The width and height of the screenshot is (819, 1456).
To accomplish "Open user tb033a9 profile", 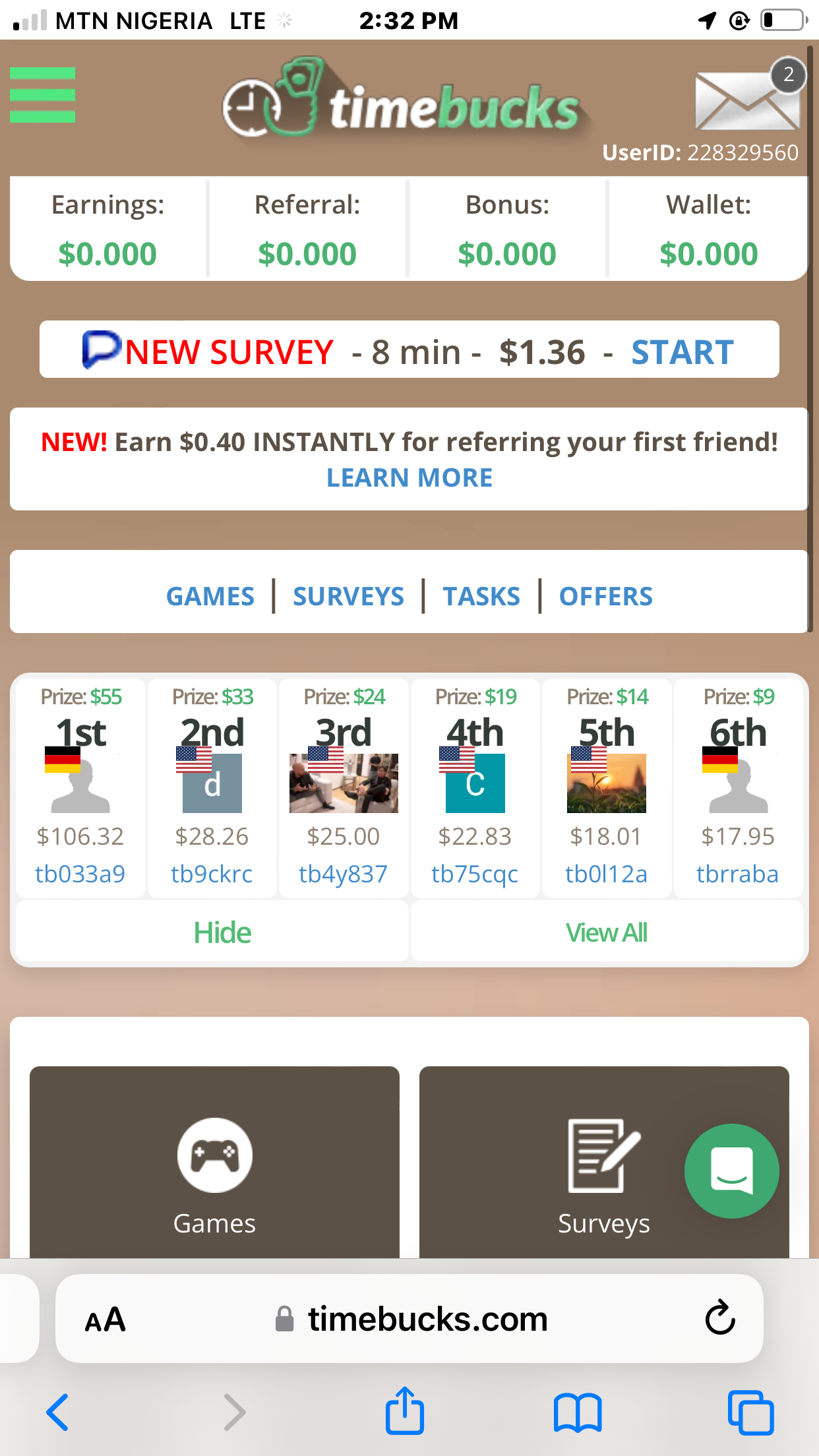I will 80,874.
